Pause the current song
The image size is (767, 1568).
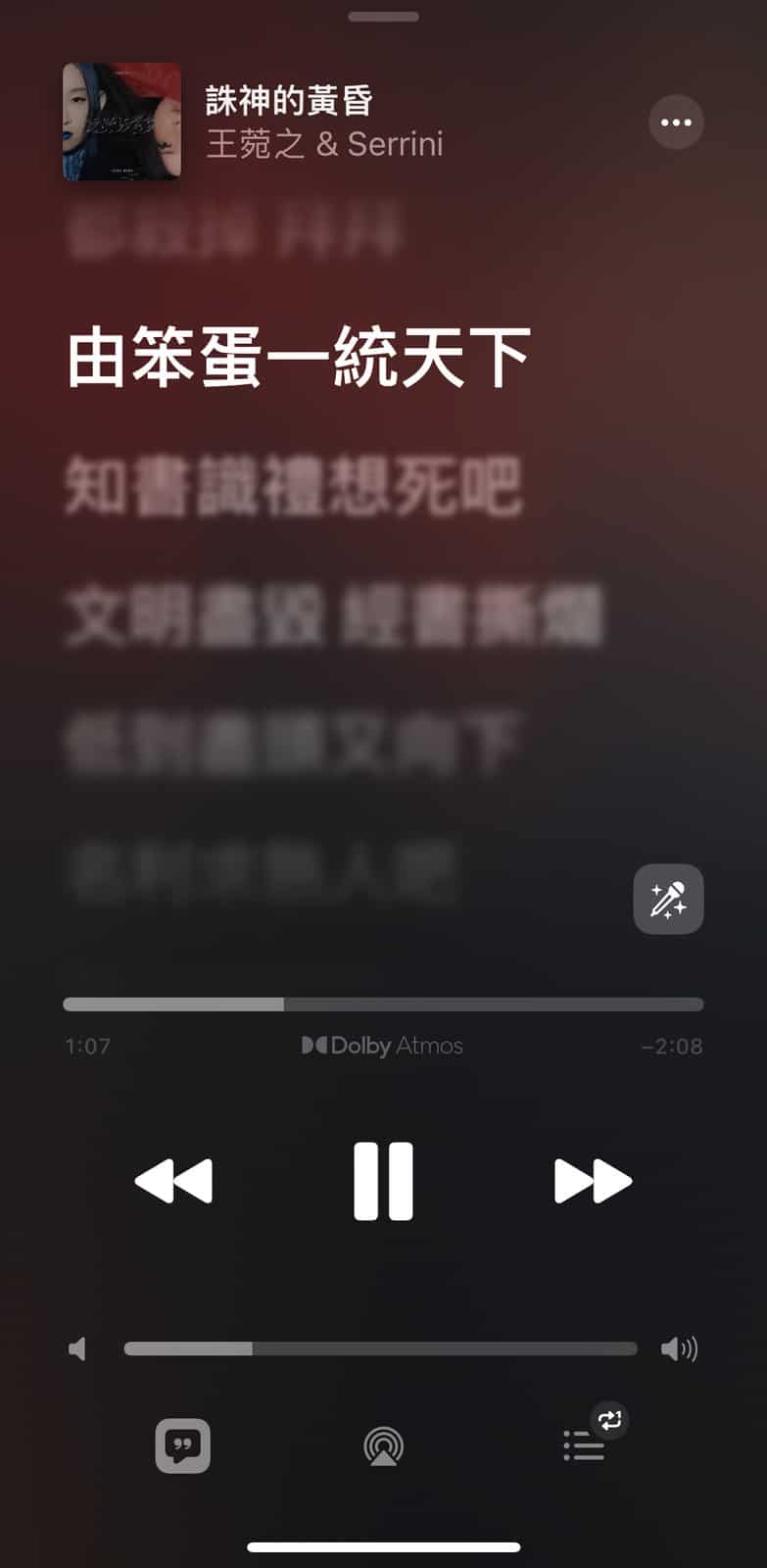(383, 1181)
